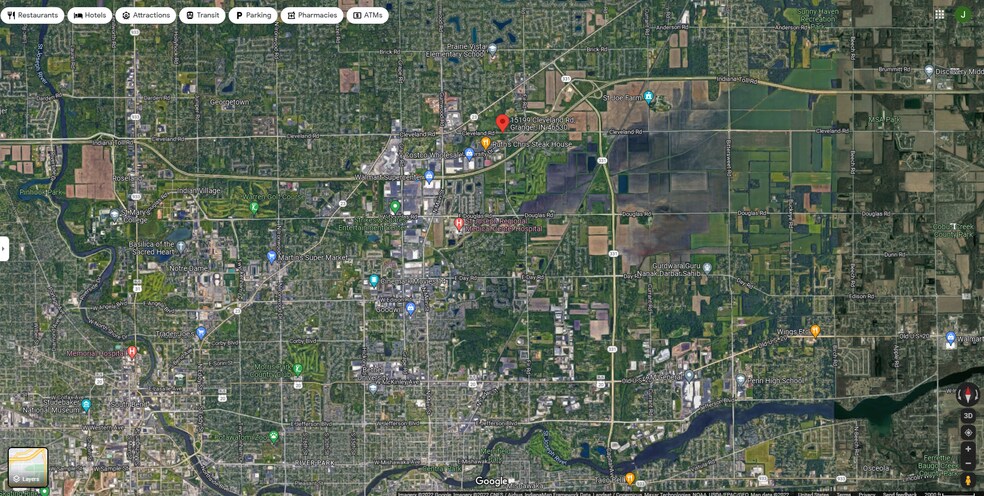This screenshot has width=984, height=496.
Task: Zoom in on the map
Action: coord(968,449)
